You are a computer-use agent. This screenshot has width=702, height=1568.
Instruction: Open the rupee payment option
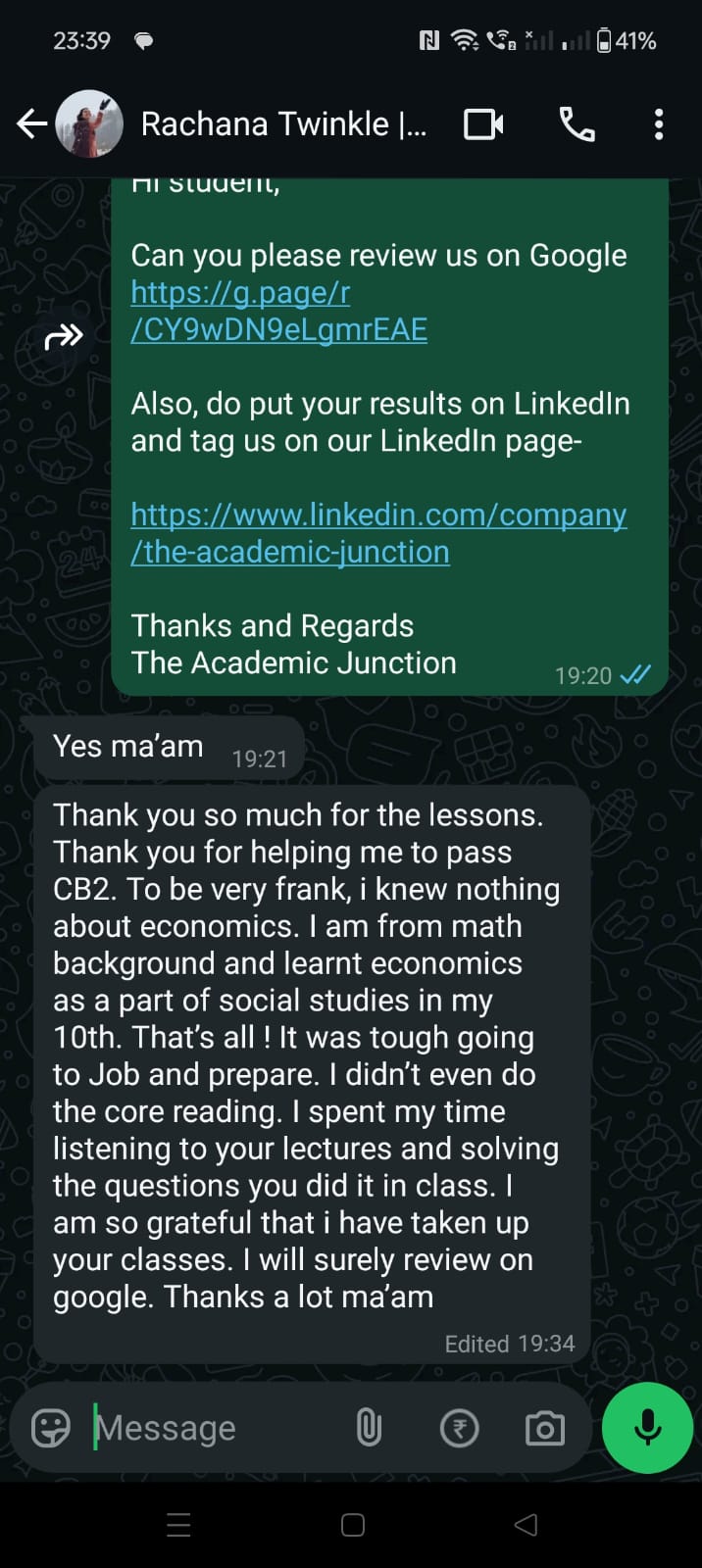(x=459, y=1428)
